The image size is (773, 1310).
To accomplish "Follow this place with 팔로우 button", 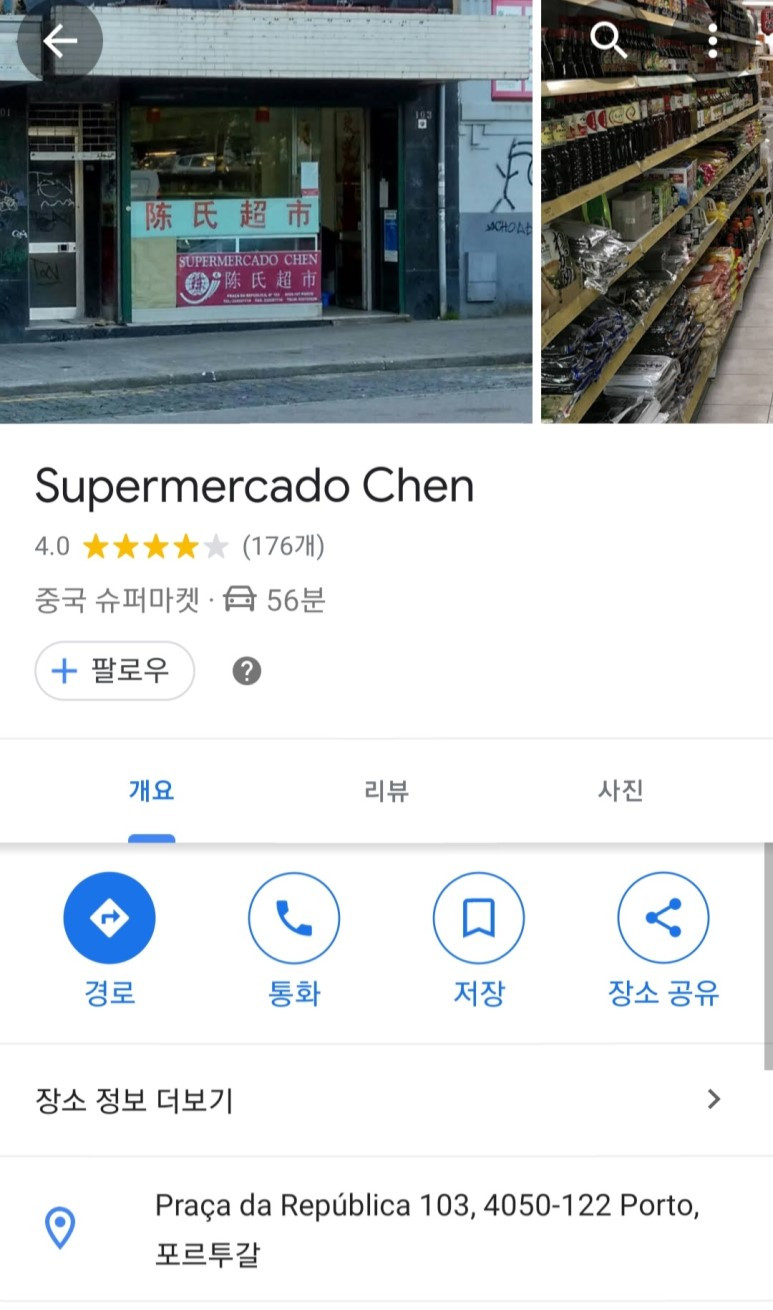I will tap(114, 670).
